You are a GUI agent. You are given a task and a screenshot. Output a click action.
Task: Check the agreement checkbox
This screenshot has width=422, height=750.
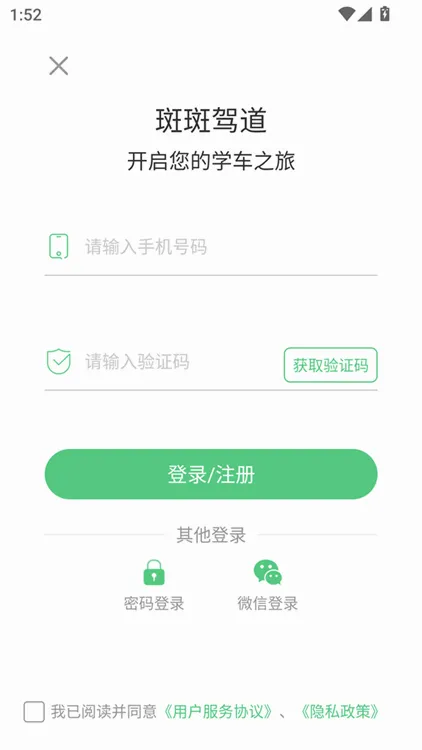[x=34, y=712]
